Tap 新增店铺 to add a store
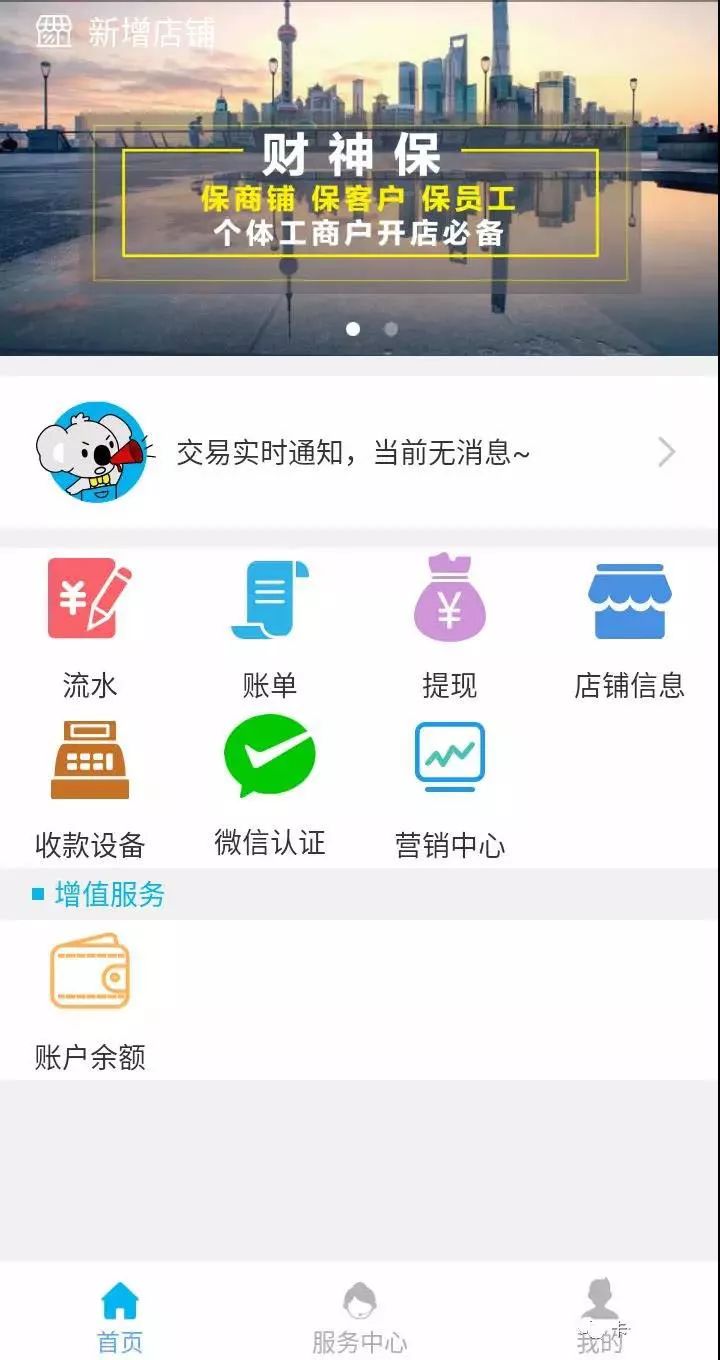720x1360 pixels. [126, 32]
